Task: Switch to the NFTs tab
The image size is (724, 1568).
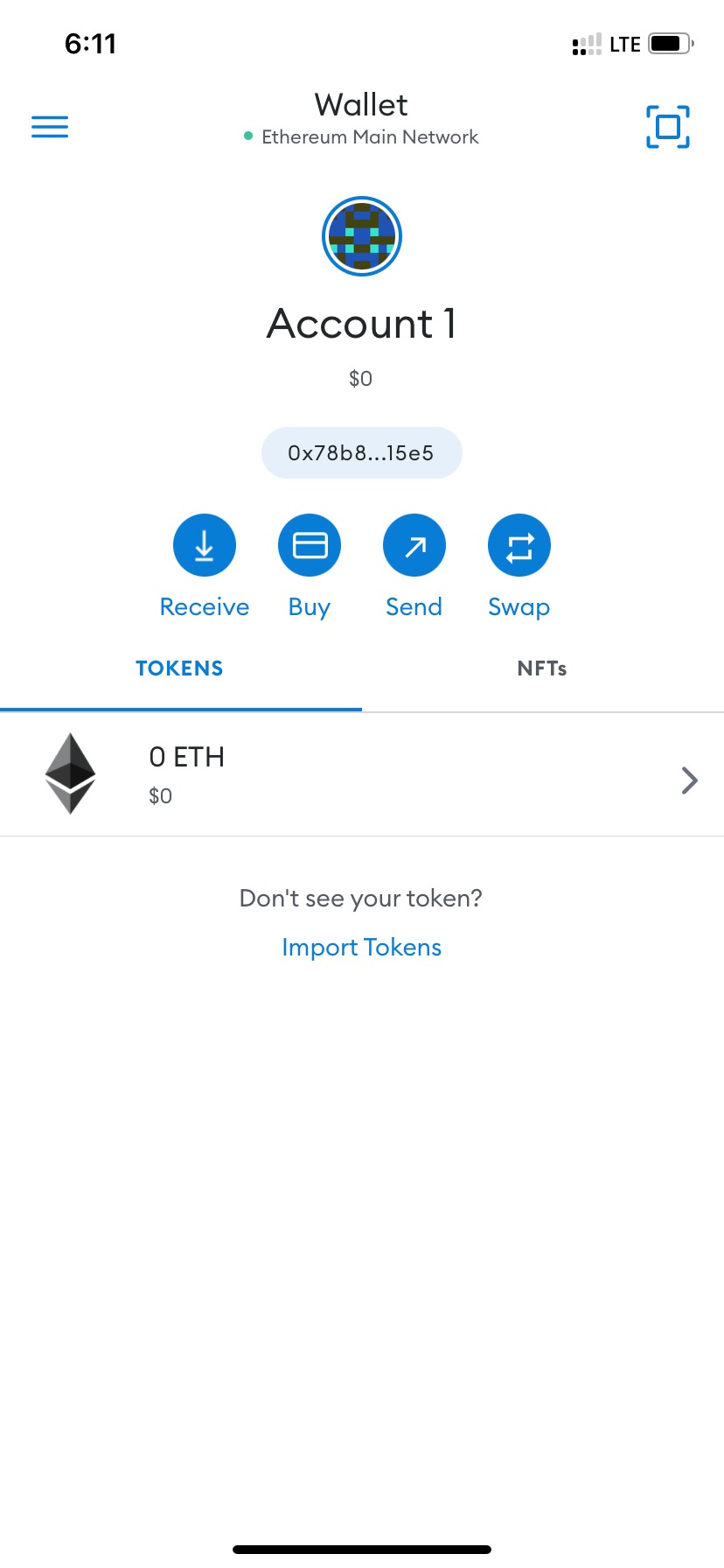Action: (542, 668)
